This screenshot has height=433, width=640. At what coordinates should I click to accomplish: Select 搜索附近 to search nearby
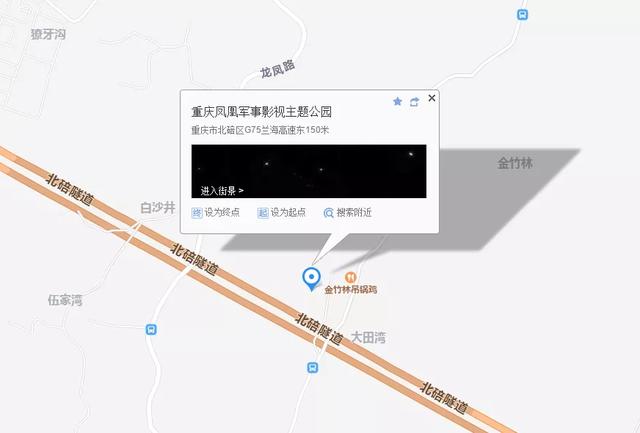(348, 213)
